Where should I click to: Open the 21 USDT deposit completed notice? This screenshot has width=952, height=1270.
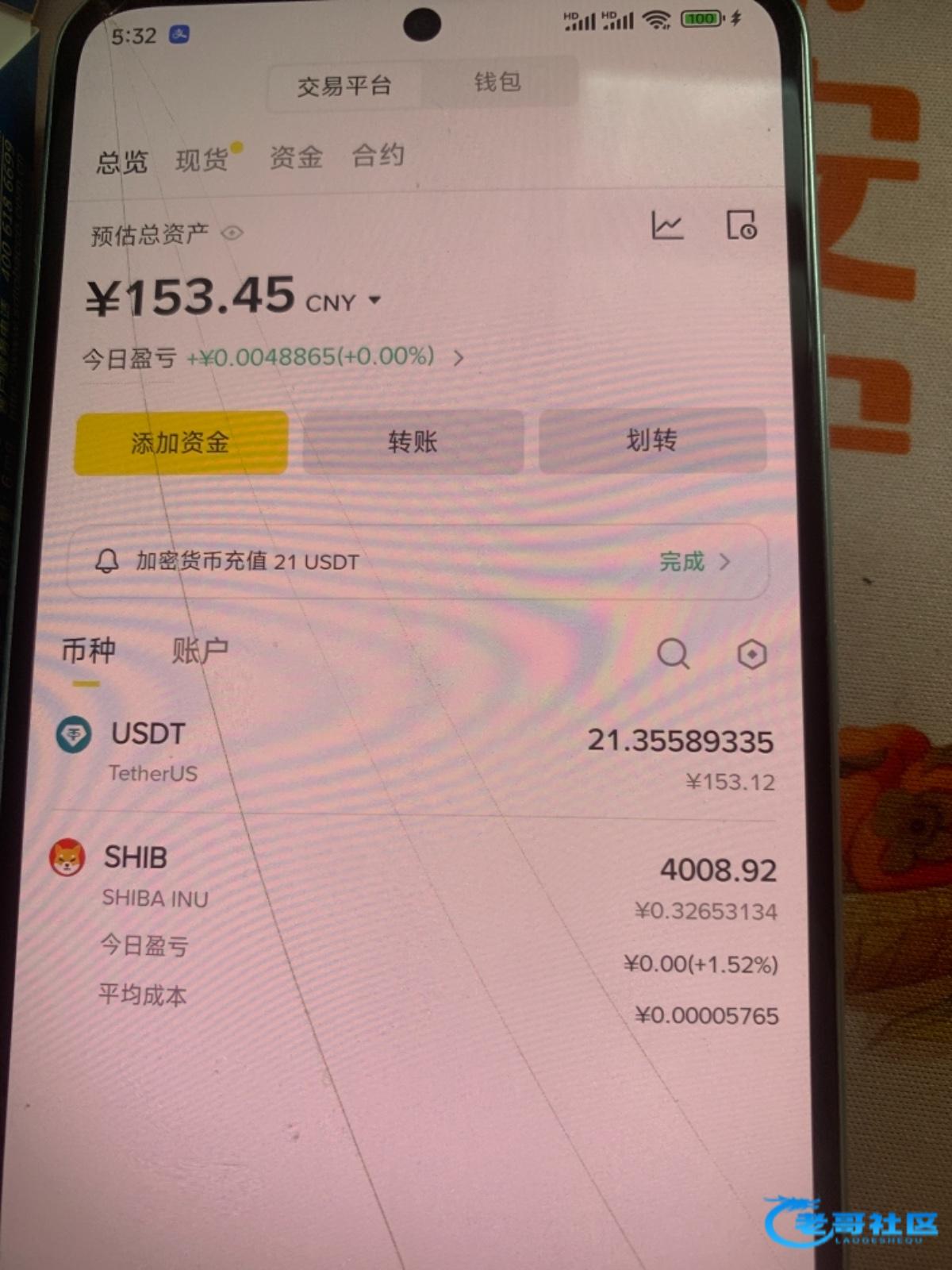tap(418, 562)
